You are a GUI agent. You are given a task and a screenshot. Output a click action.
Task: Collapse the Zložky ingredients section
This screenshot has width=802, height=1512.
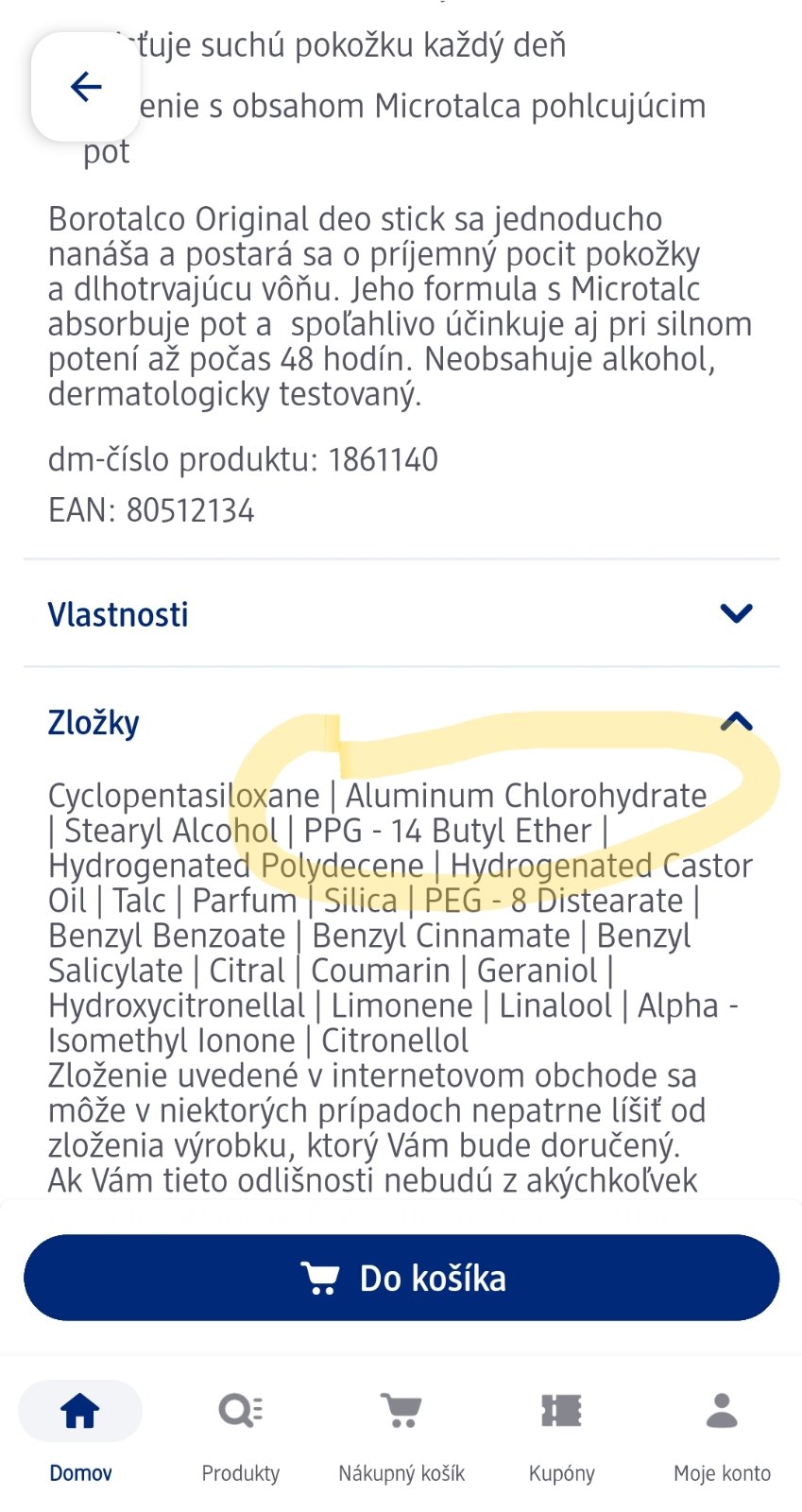tap(735, 723)
